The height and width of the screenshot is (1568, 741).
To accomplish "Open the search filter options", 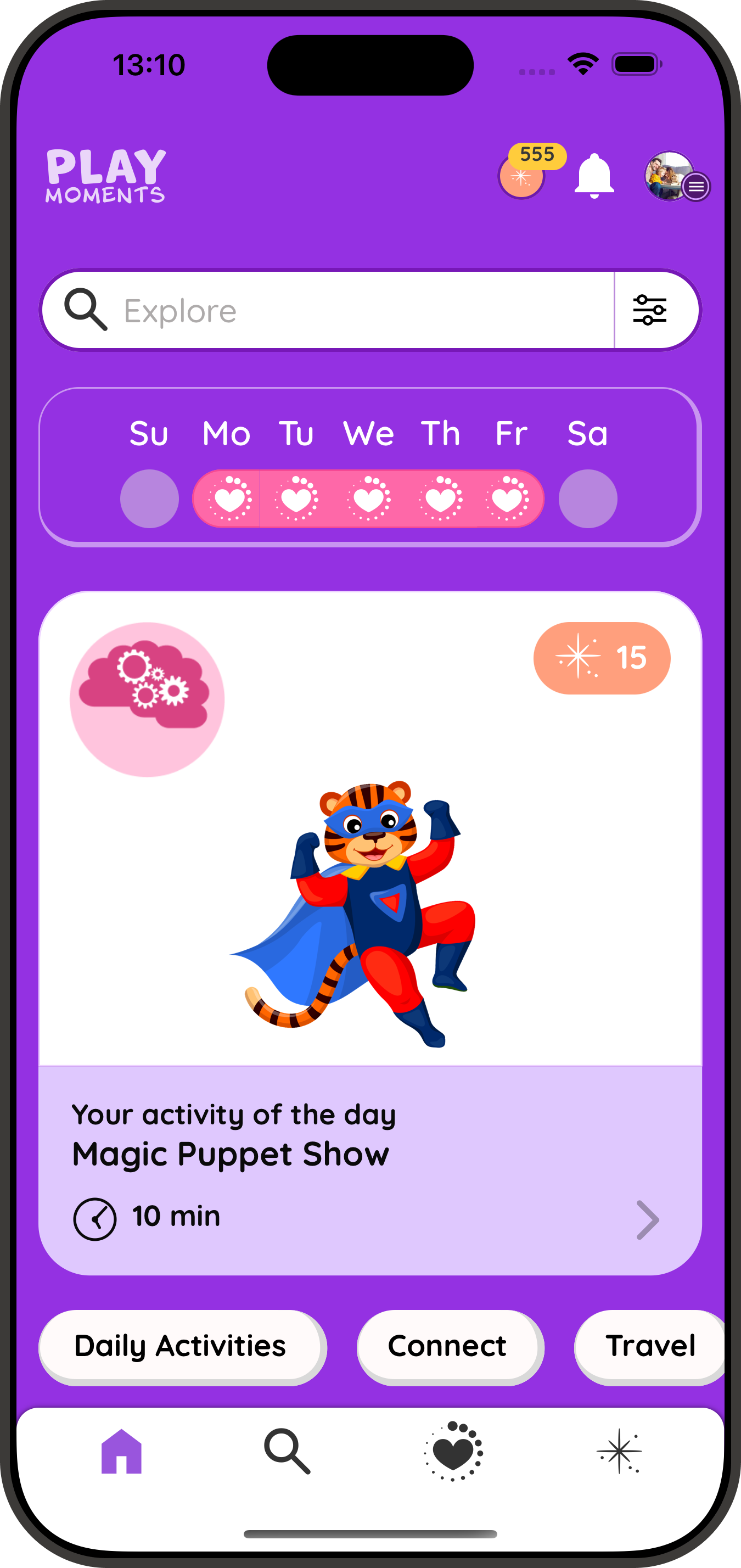I will point(650,310).
